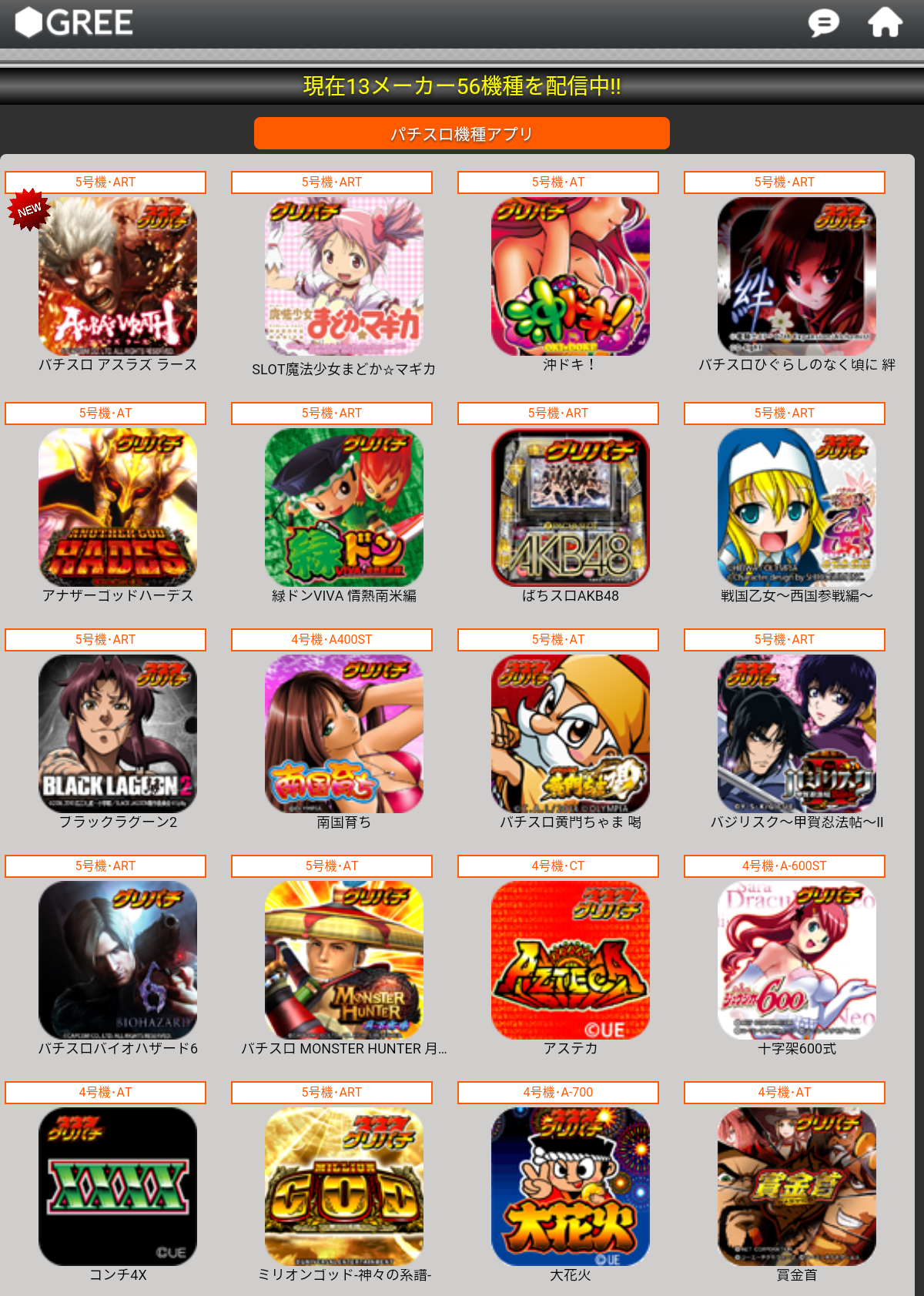Select ブラックラグーン2 slot app

pyautogui.click(x=118, y=733)
